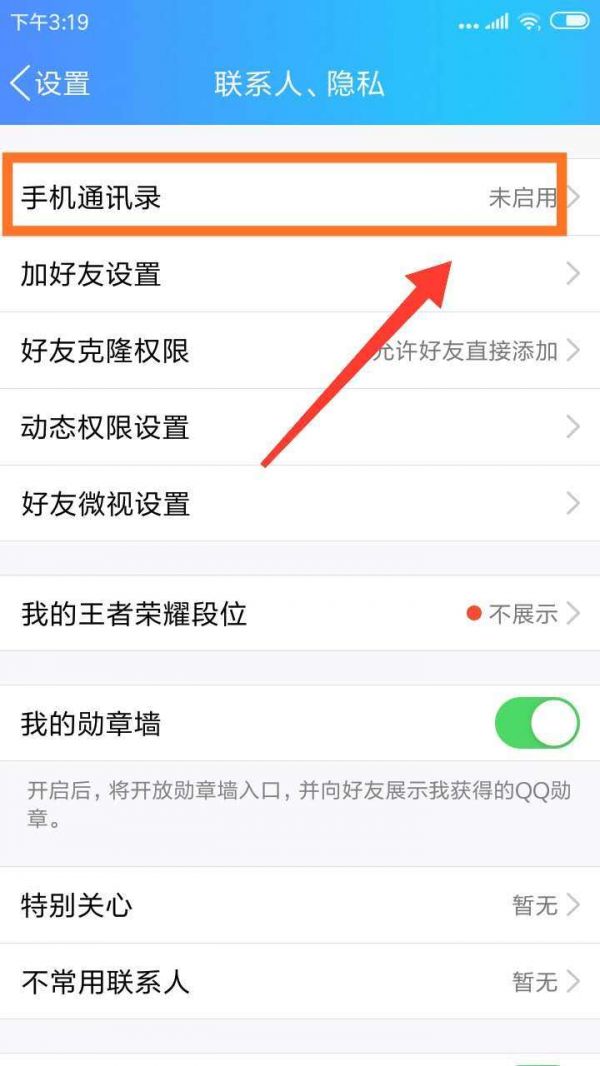Open 加好友设置
The height and width of the screenshot is (1066, 600).
[x=300, y=273]
